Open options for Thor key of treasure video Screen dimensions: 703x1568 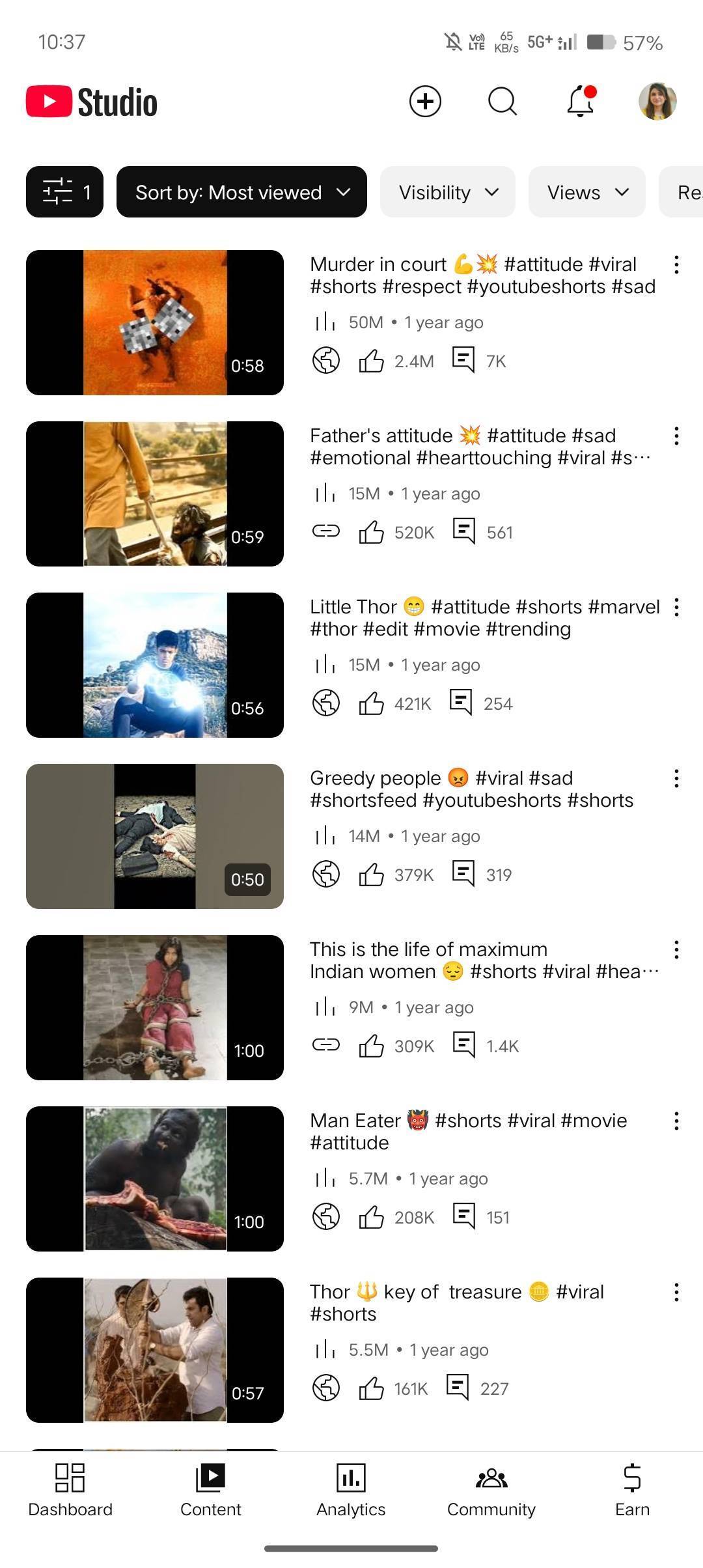click(x=676, y=1293)
